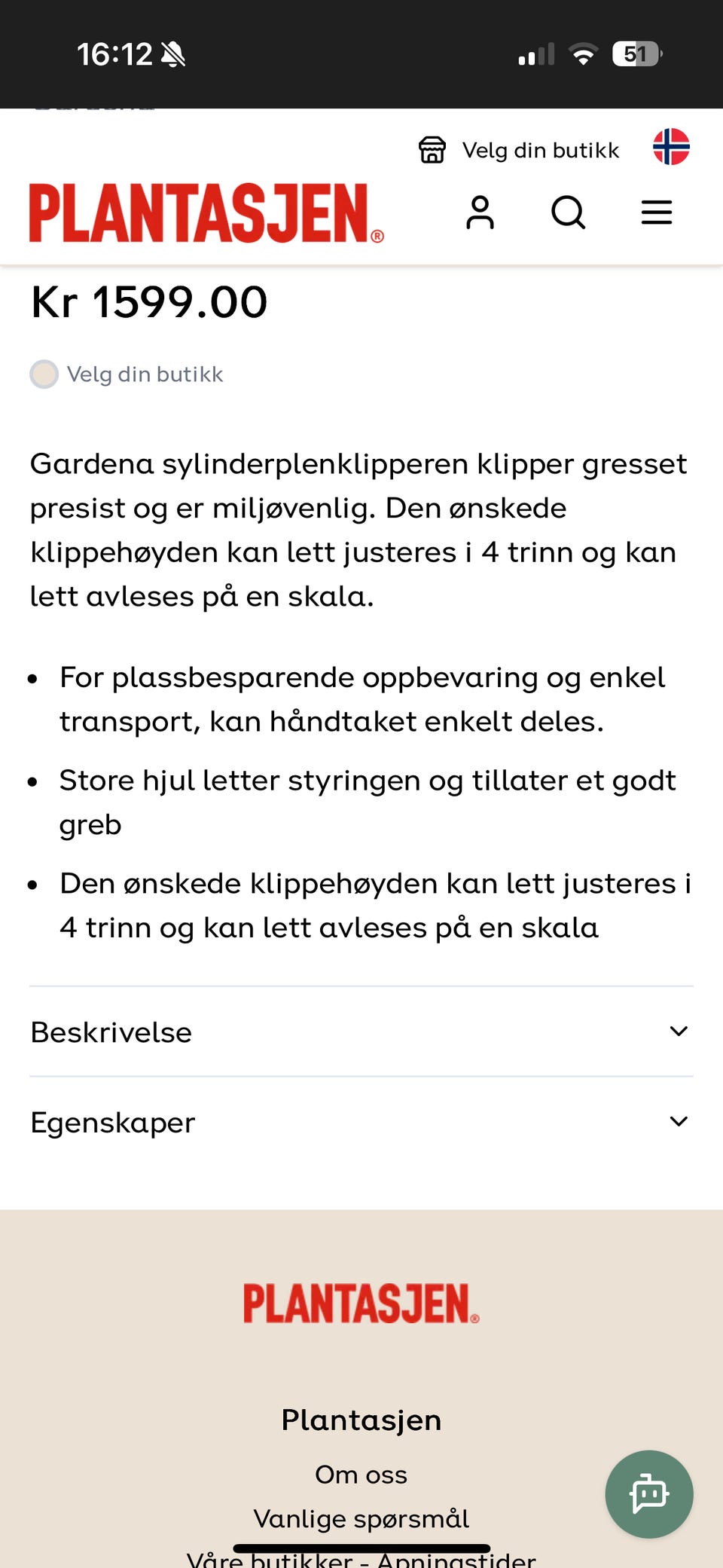Open the Om oss link
Image resolution: width=723 pixels, height=1568 pixels.
pos(360,1475)
